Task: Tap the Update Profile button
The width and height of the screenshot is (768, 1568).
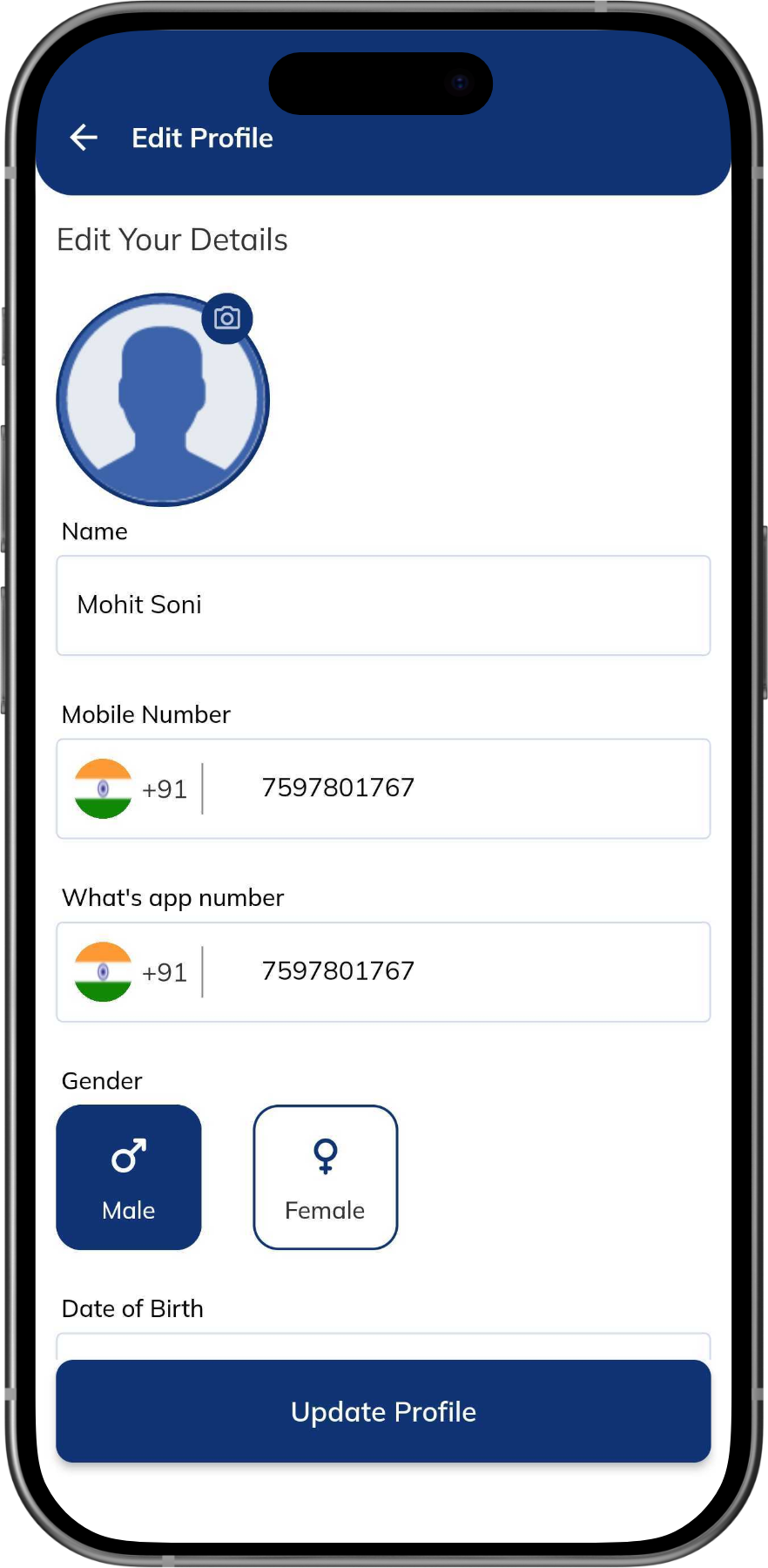Action: [x=383, y=1411]
